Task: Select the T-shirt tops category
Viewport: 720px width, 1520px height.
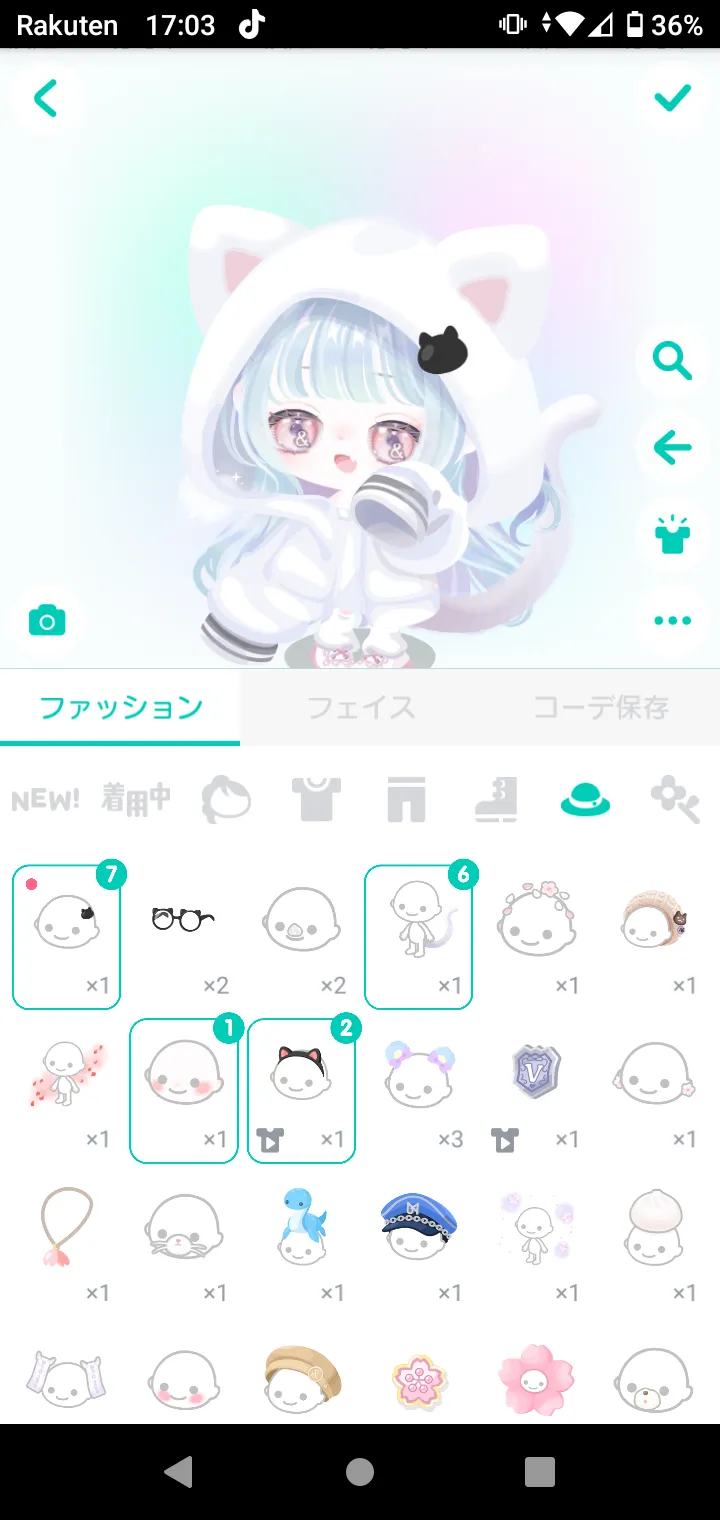Action: tap(316, 799)
